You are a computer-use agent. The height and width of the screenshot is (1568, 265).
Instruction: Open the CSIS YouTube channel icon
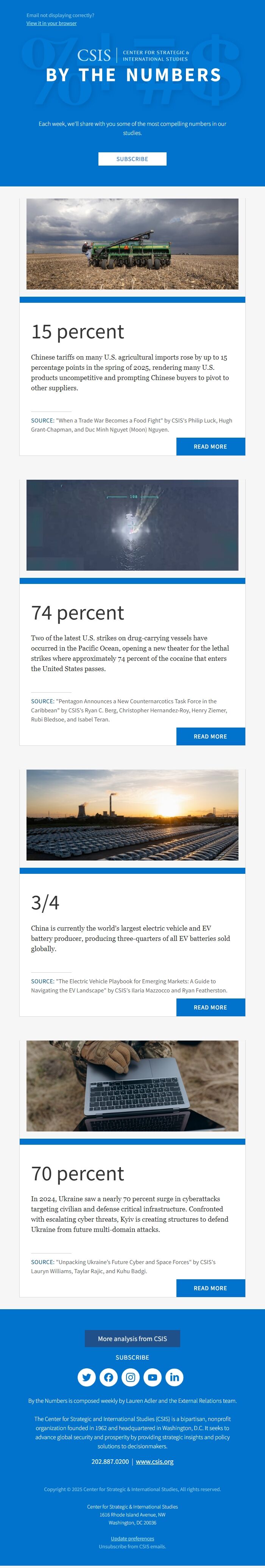click(153, 1377)
